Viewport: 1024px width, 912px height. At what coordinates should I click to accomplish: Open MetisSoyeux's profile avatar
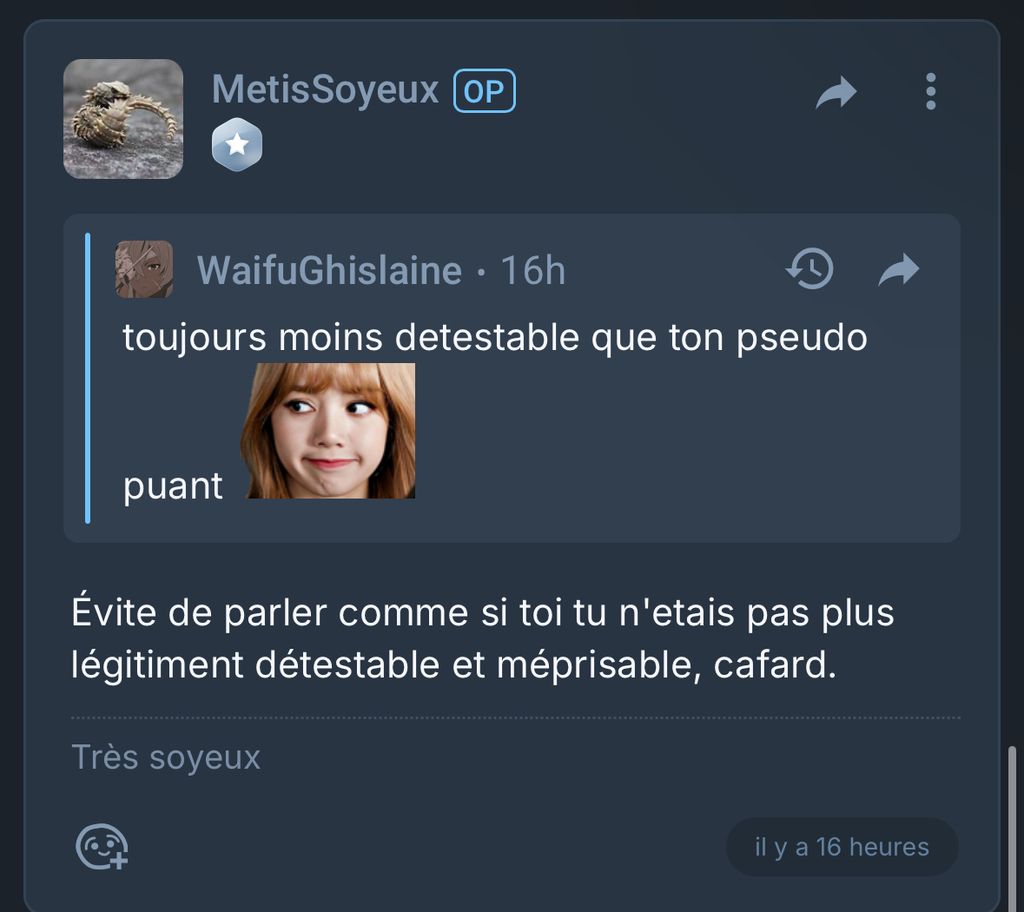[123, 119]
